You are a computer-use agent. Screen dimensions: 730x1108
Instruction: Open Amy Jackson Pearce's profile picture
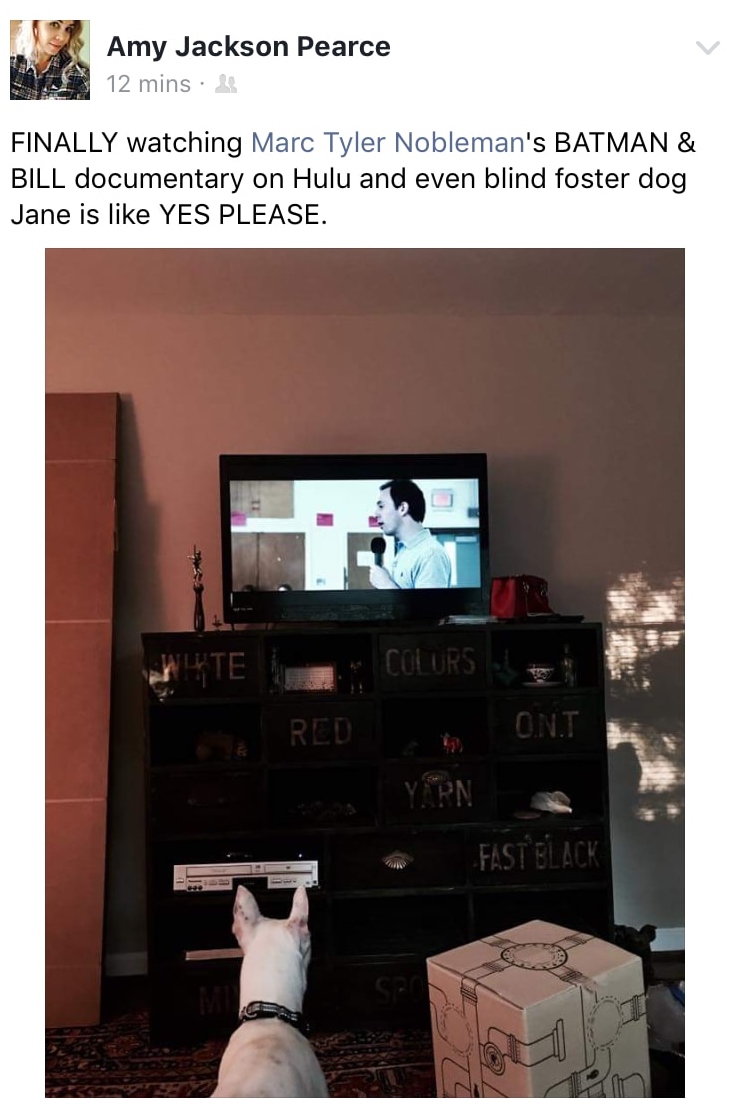point(50,60)
